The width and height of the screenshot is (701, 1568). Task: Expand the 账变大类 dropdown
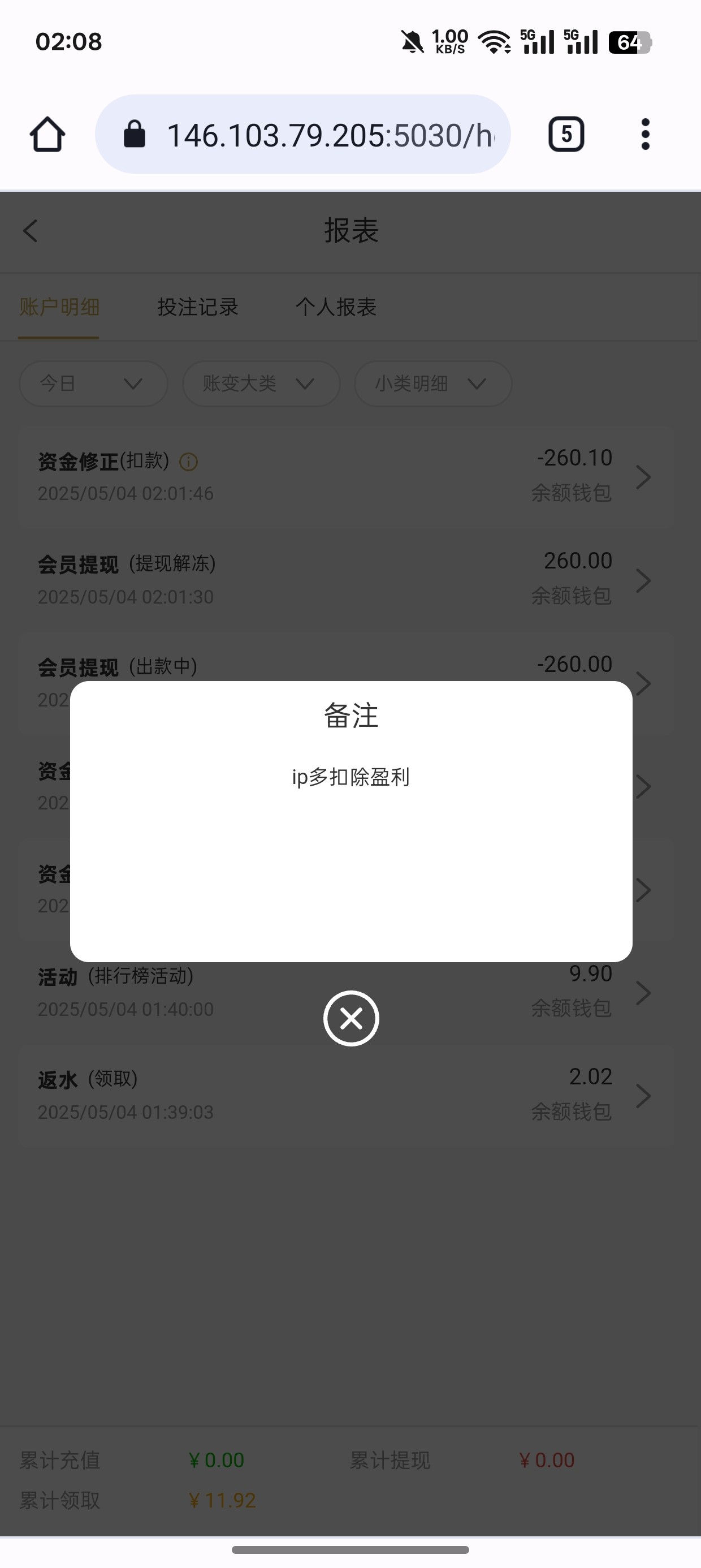pos(261,384)
